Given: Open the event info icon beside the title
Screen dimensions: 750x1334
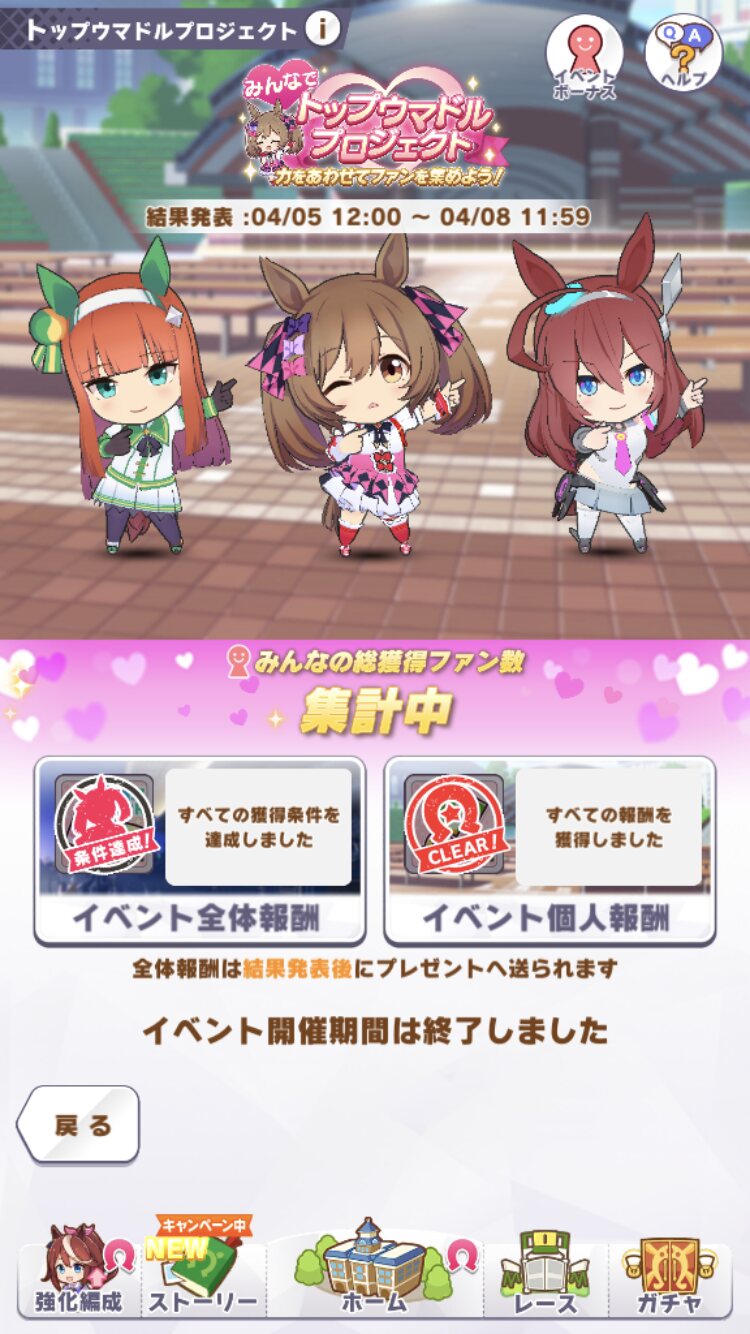Looking at the screenshot, I should coord(322,28).
